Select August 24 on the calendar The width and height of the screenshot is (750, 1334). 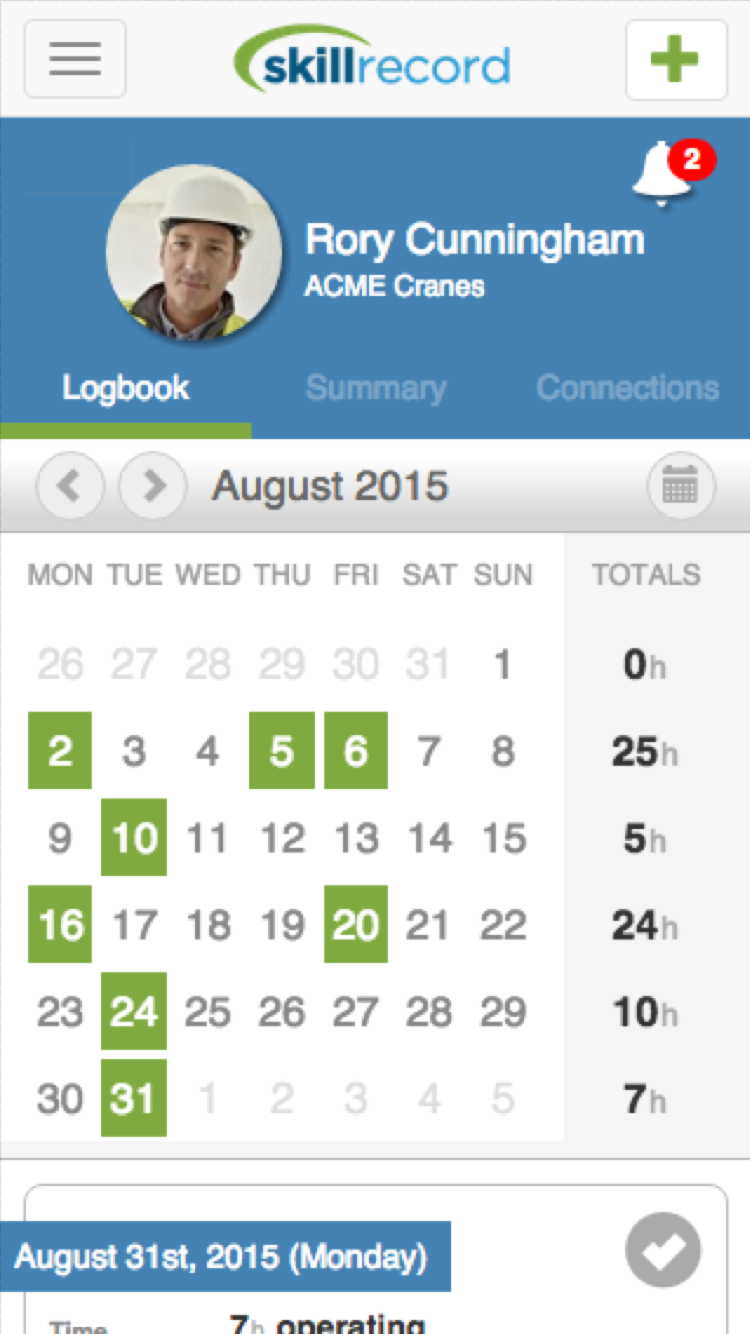pos(134,1012)
